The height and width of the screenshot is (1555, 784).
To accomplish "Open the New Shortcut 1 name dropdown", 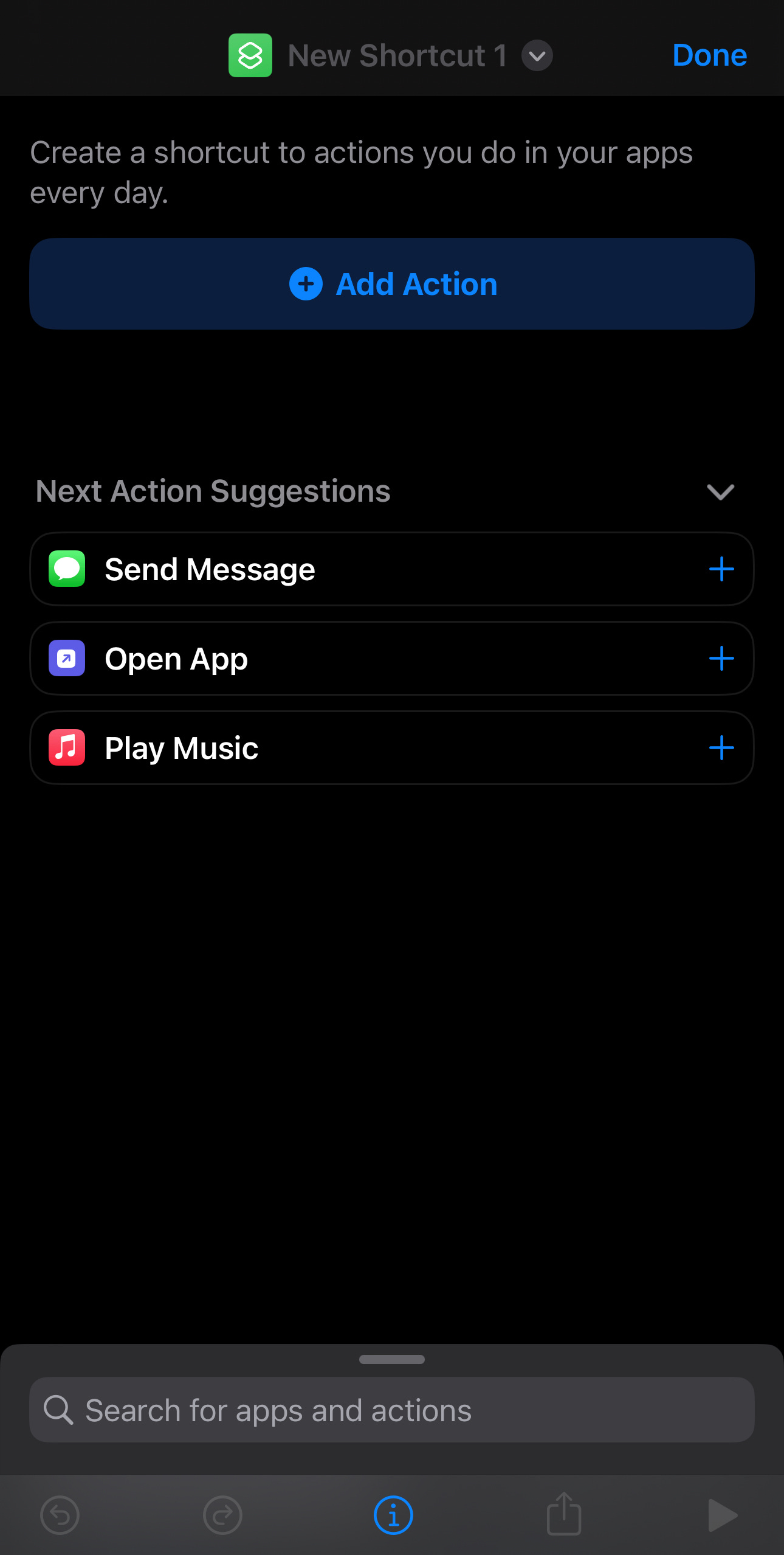I will tap(537, 55).
